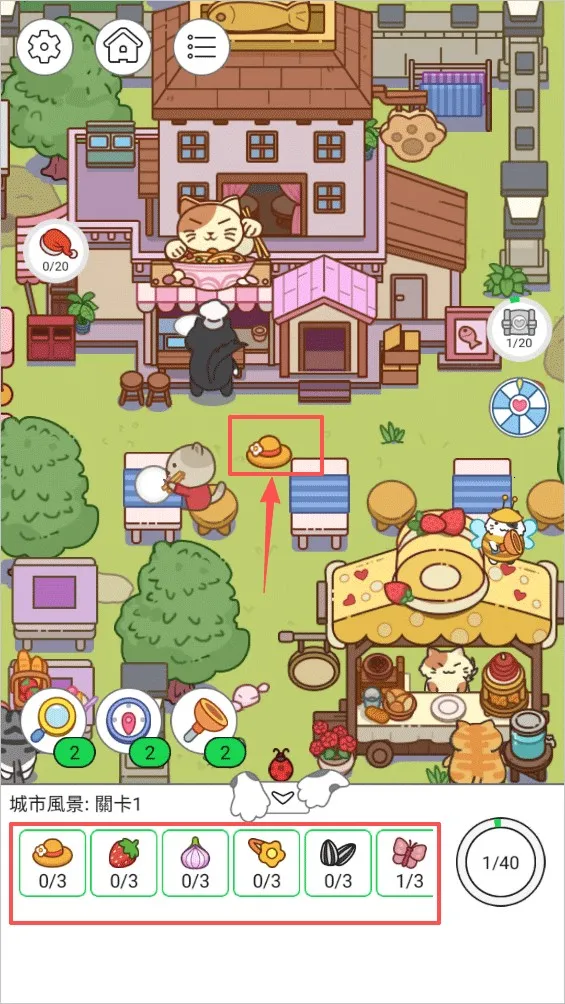Open the list menu icon
The image size is (565, 1004).
coord(201,45)
